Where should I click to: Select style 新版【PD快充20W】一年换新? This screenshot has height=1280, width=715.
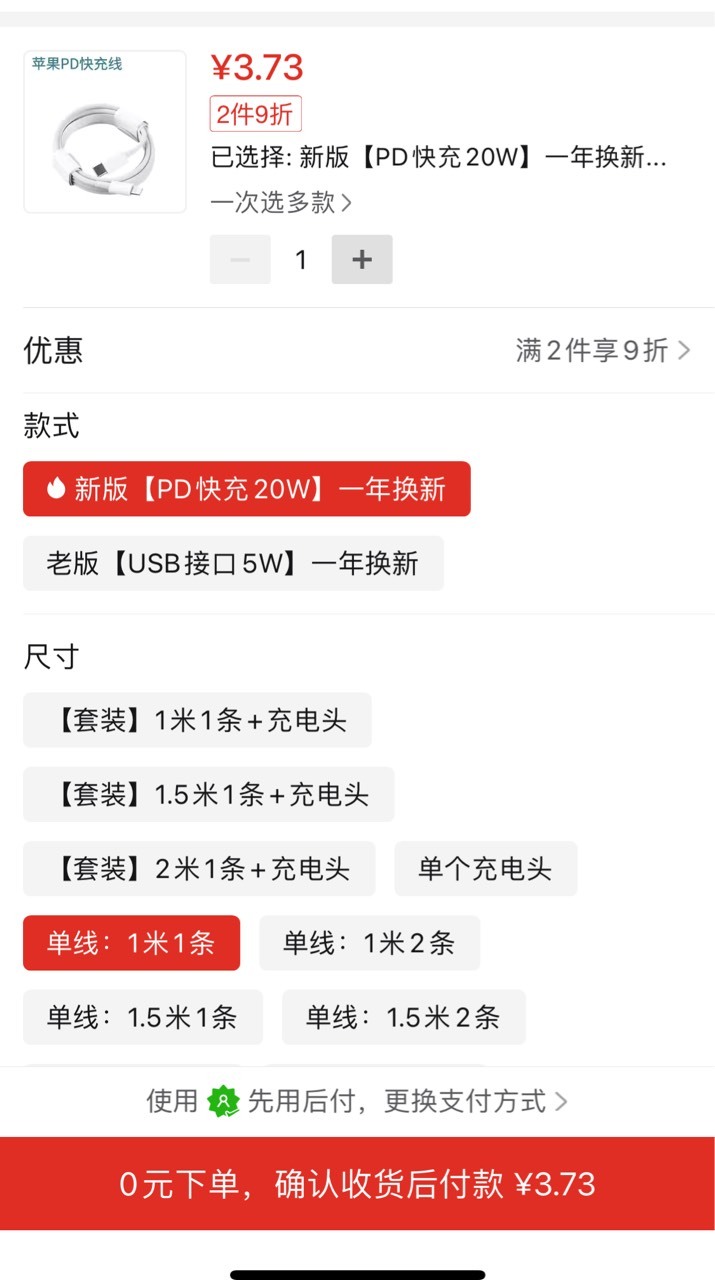coord(246,489)
